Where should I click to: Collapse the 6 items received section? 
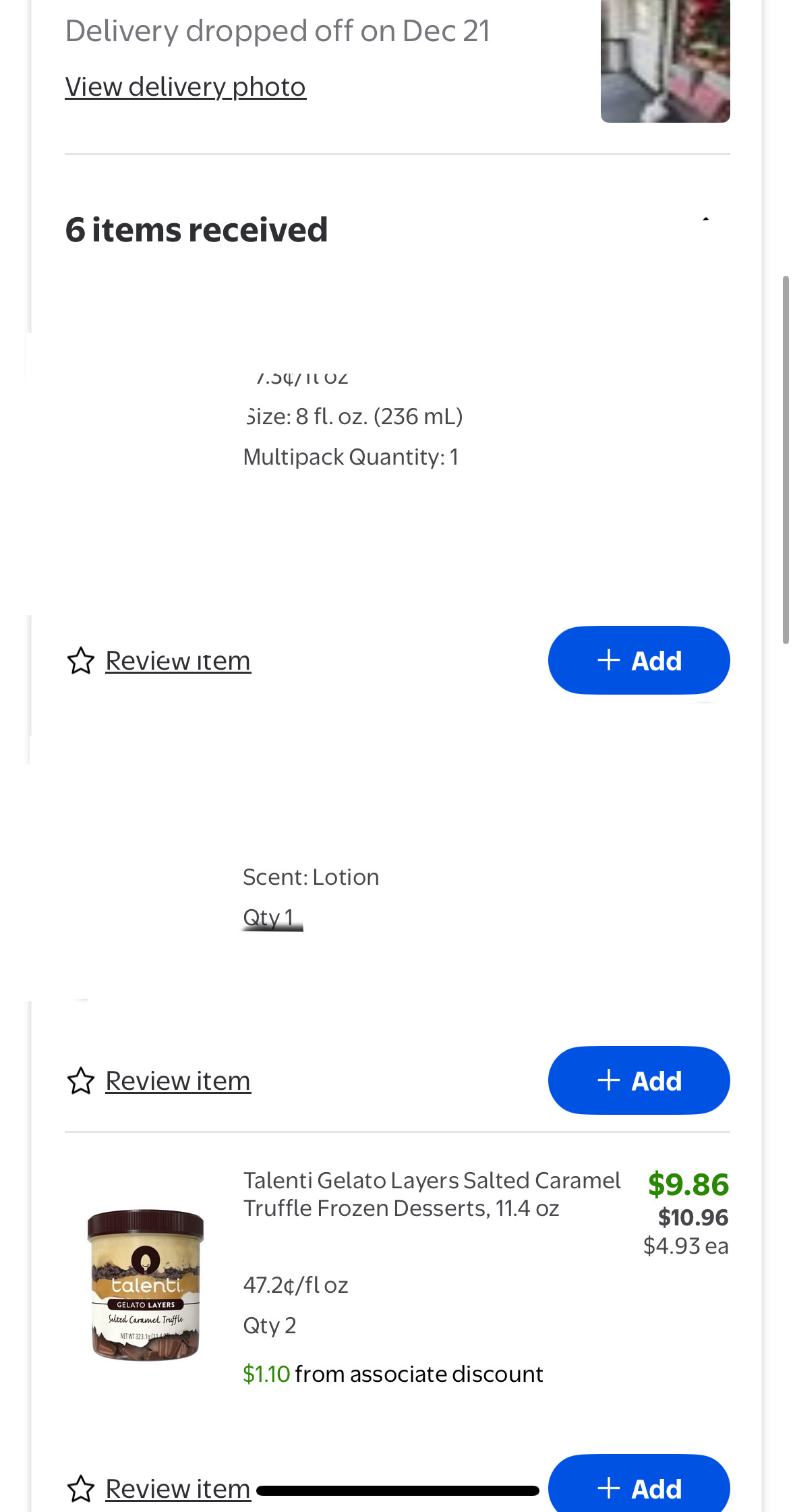coord(705,222)
